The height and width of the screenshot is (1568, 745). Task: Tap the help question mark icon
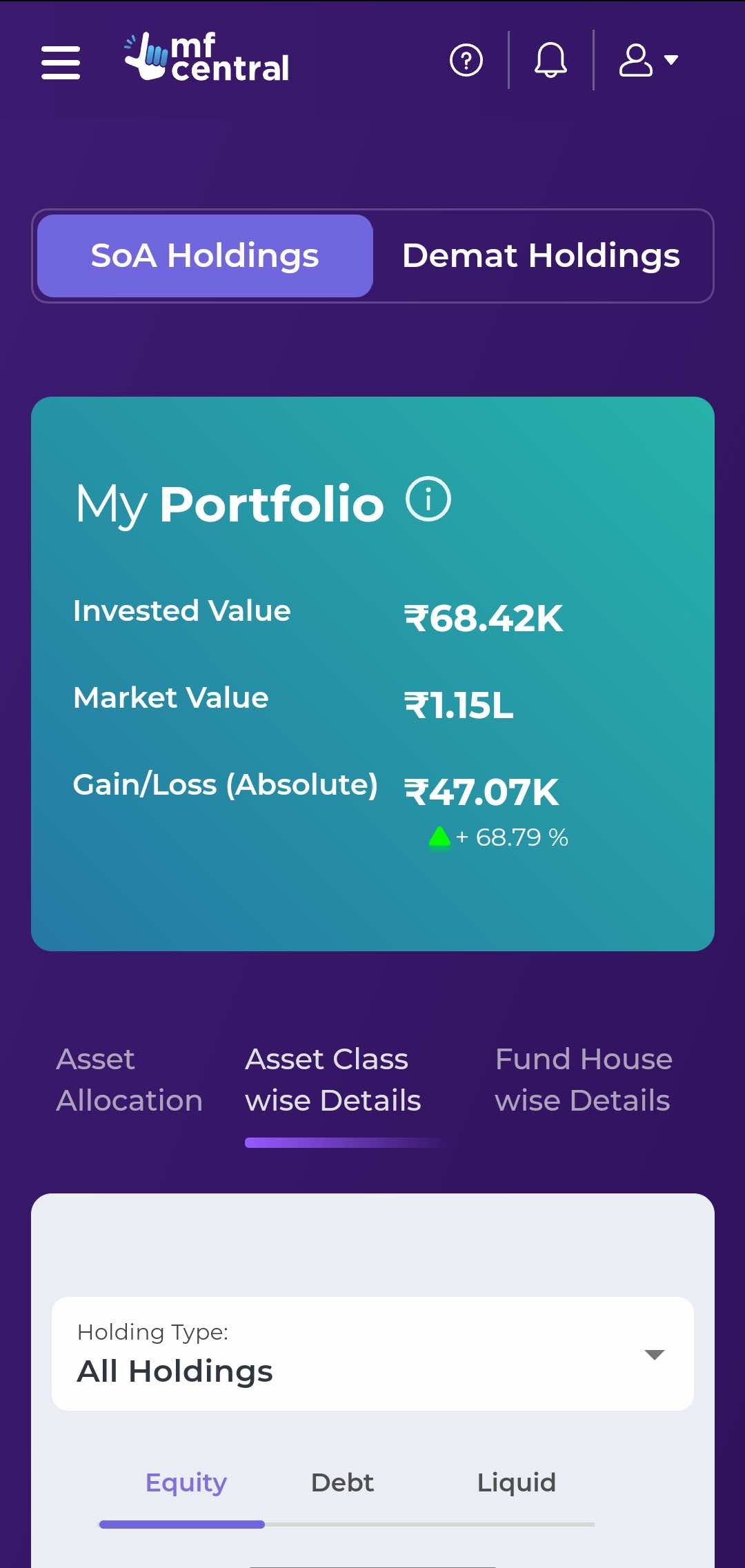[466, 60]
